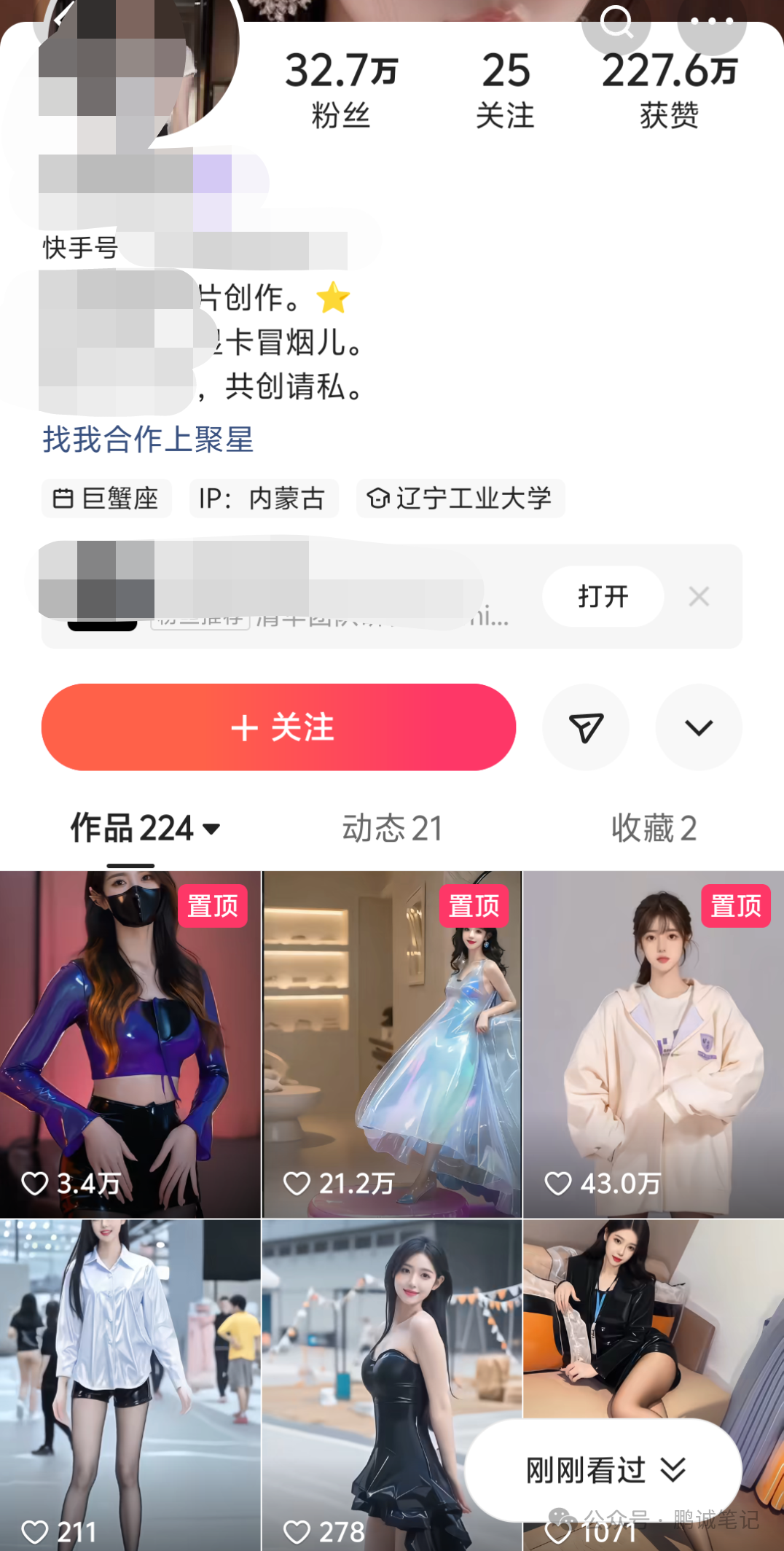This screenshot has height=1551, width=784.
Task: Jump to 刚刚看过 recently viewed
Action: [604, 1469]
